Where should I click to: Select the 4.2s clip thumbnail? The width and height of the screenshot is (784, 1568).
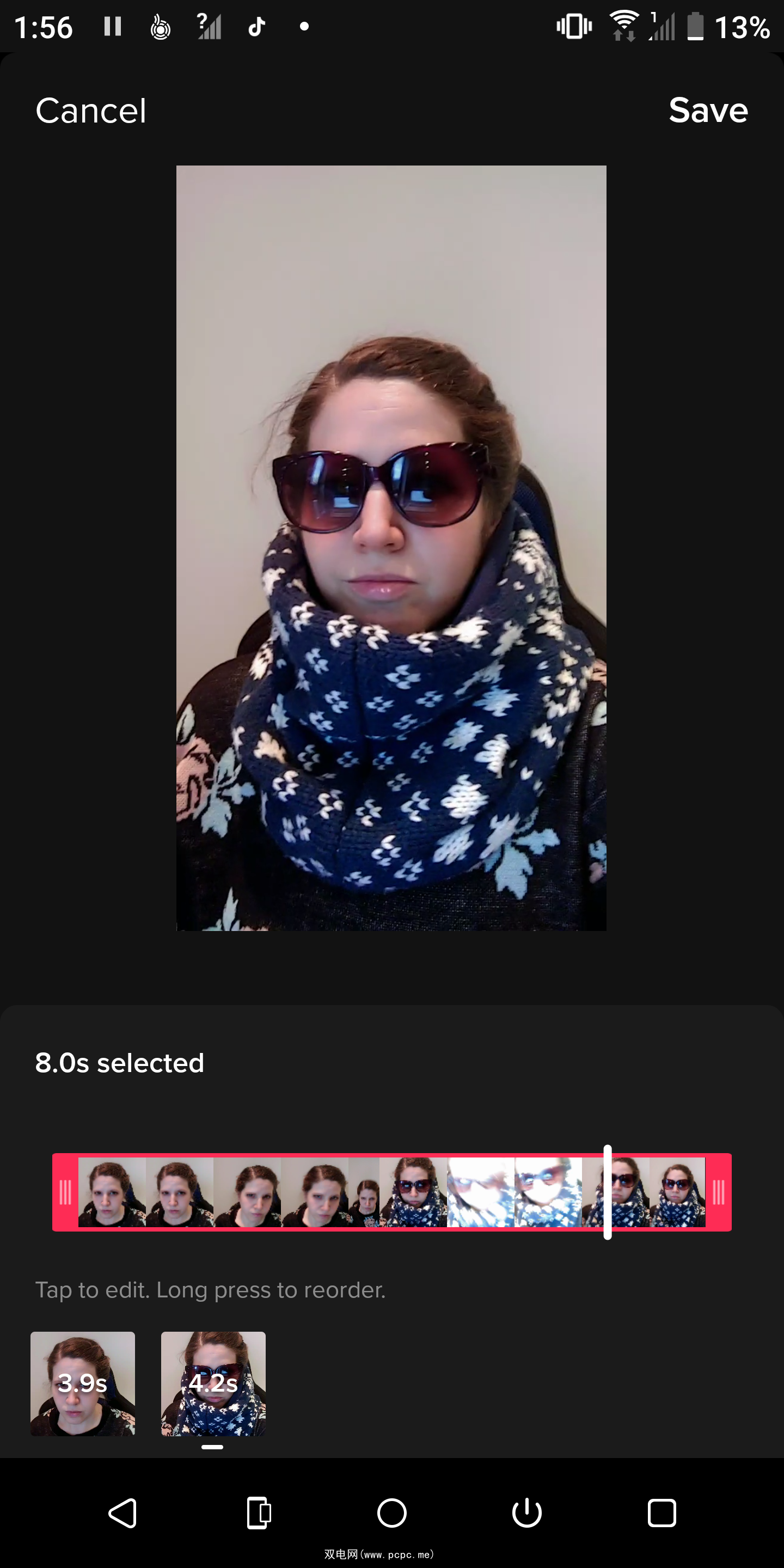point(213,1383)
